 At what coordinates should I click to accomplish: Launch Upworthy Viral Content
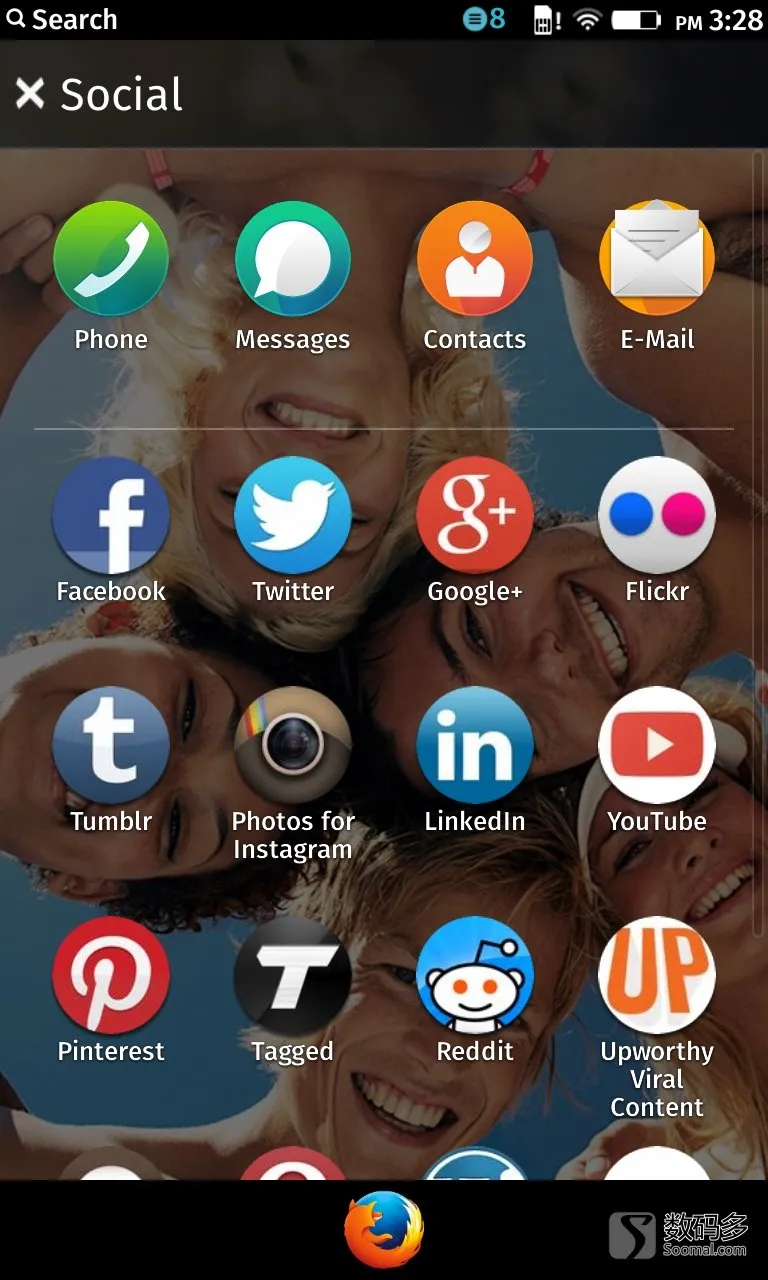point(657,975)
